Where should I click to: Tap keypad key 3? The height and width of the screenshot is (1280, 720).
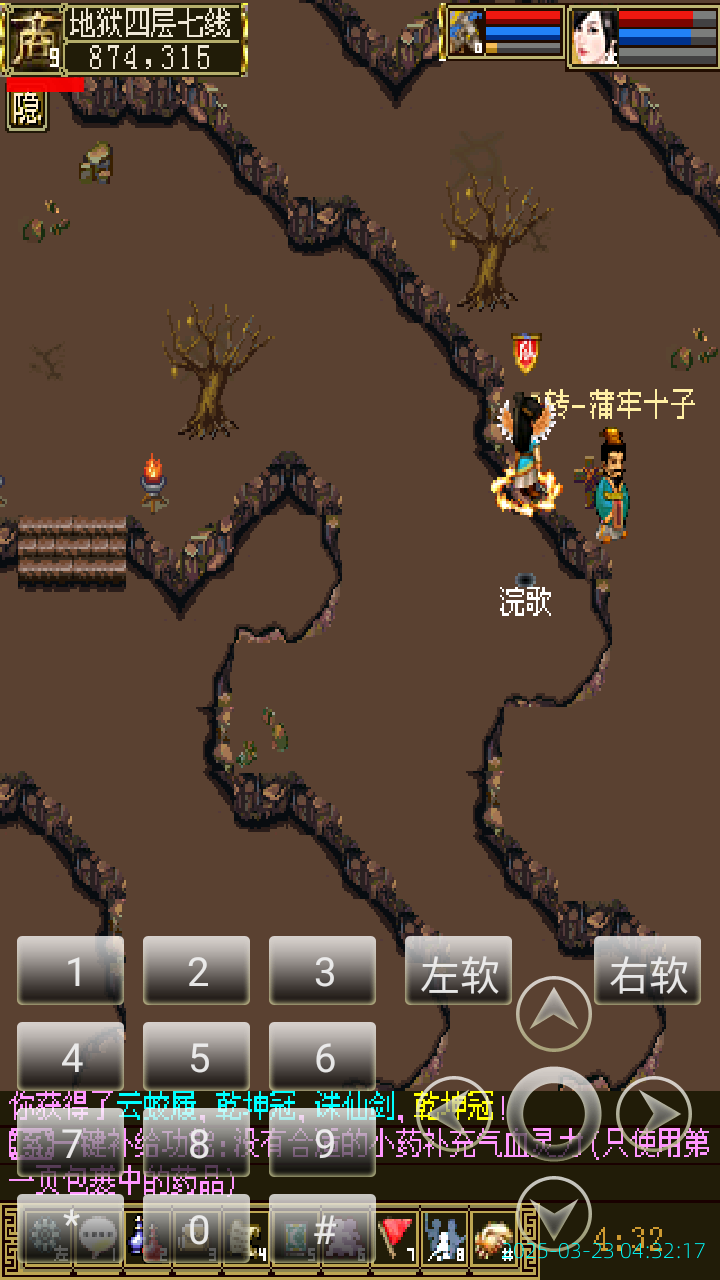(x=323, y=971)
